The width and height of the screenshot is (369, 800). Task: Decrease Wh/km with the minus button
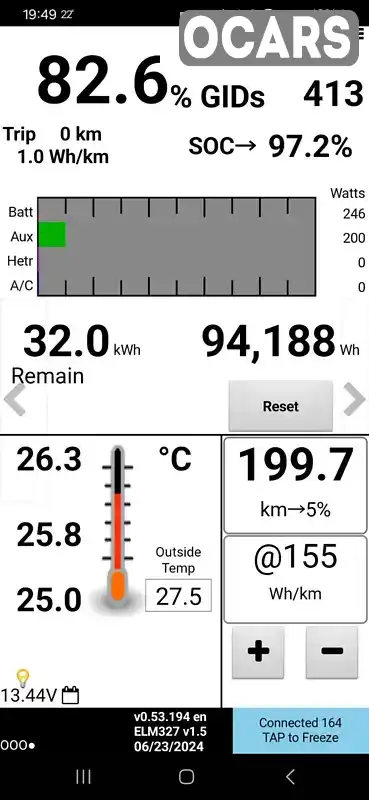coord(332,652)
